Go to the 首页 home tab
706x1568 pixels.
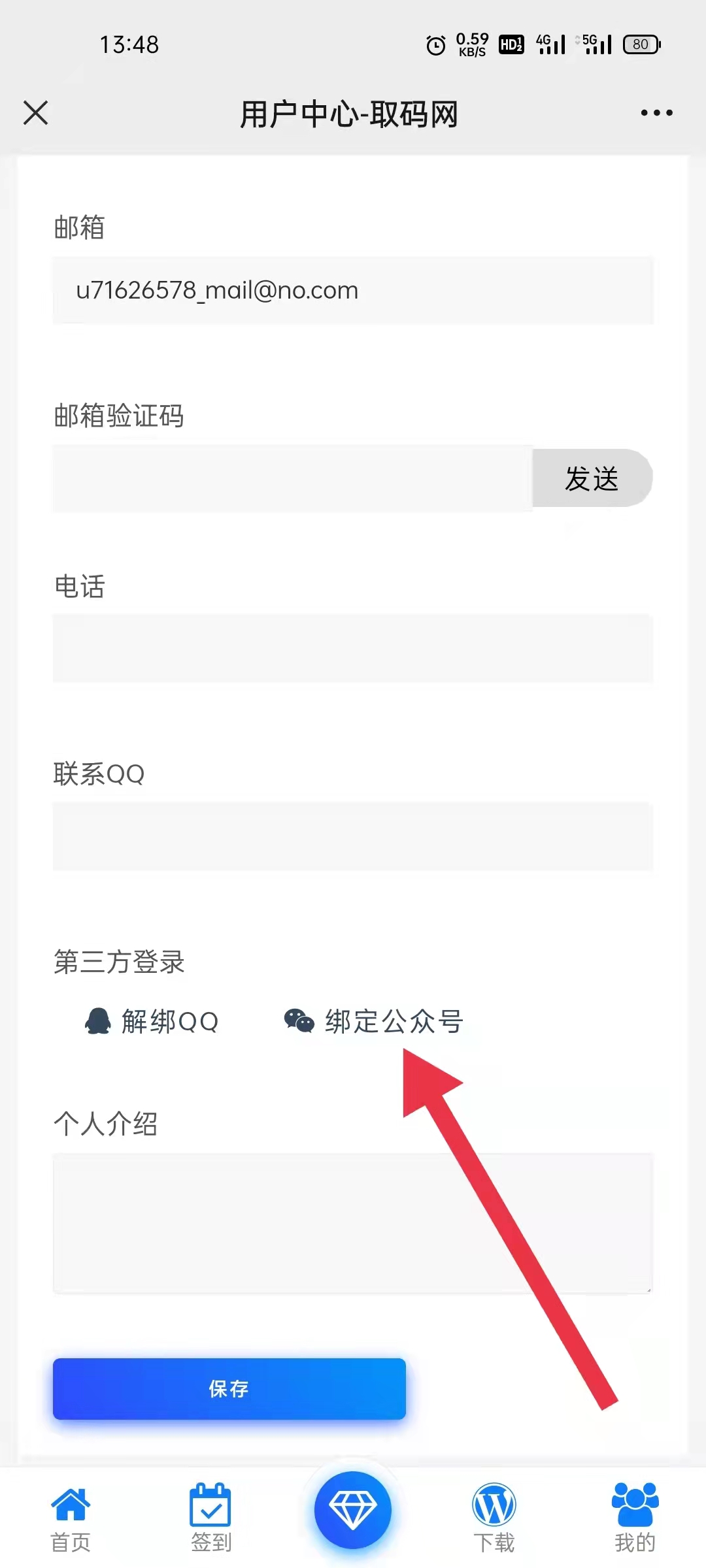pos(71,1520)
